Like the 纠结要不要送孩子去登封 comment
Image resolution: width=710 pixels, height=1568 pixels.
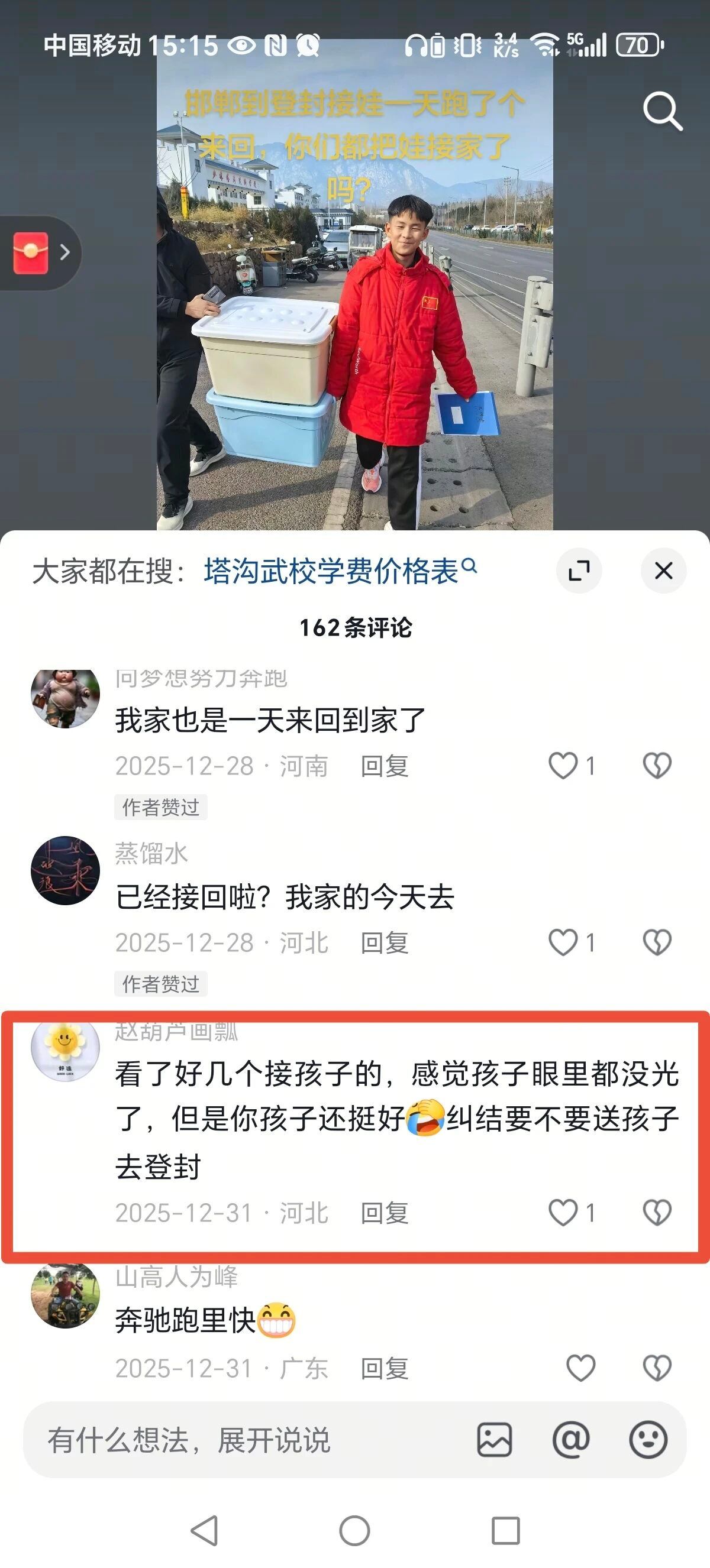(x=563, y=1213)
